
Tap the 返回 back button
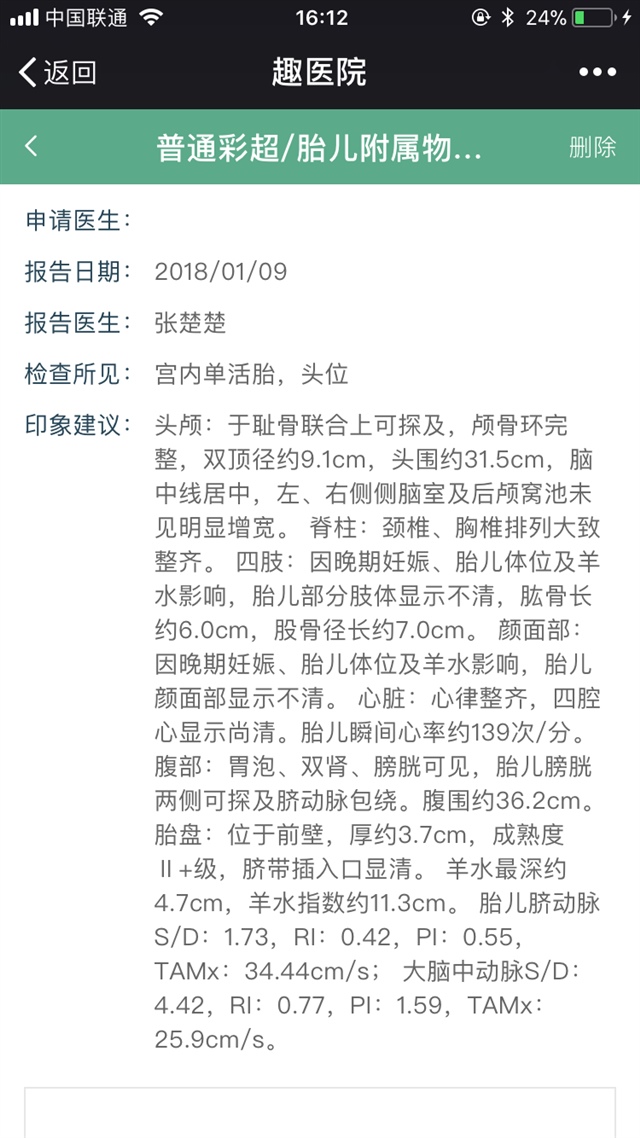57,72
